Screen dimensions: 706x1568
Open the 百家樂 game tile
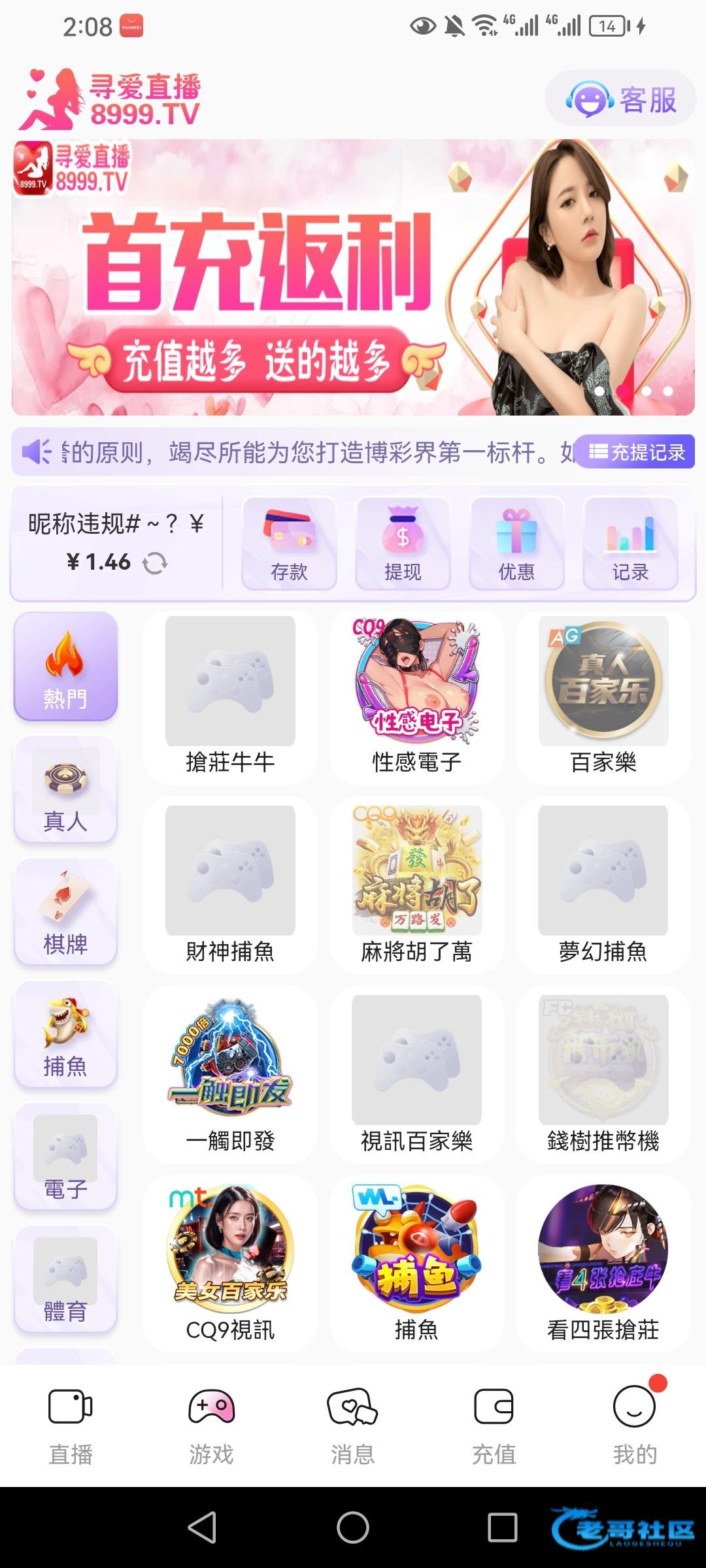point(603,697)
